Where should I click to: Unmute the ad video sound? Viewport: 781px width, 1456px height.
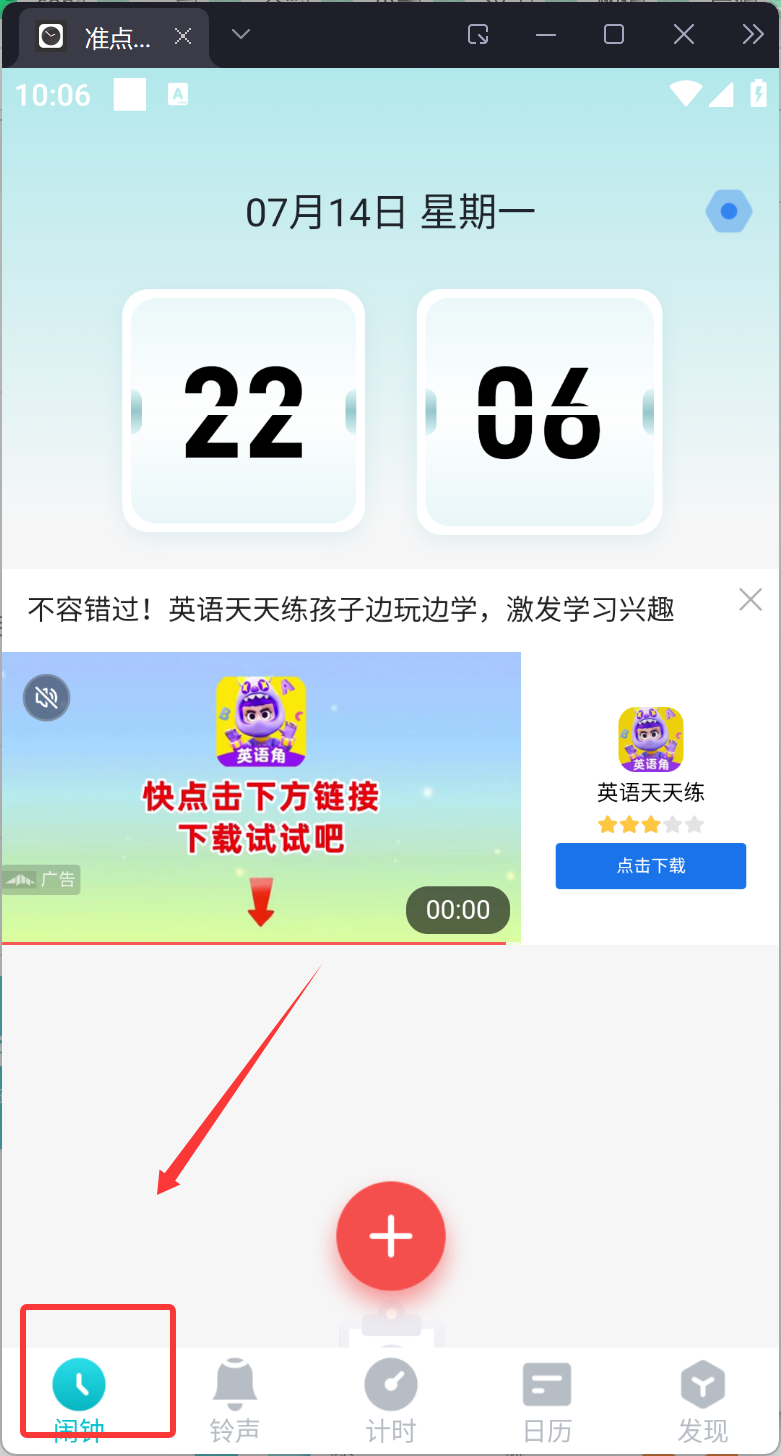pos(47,697)
